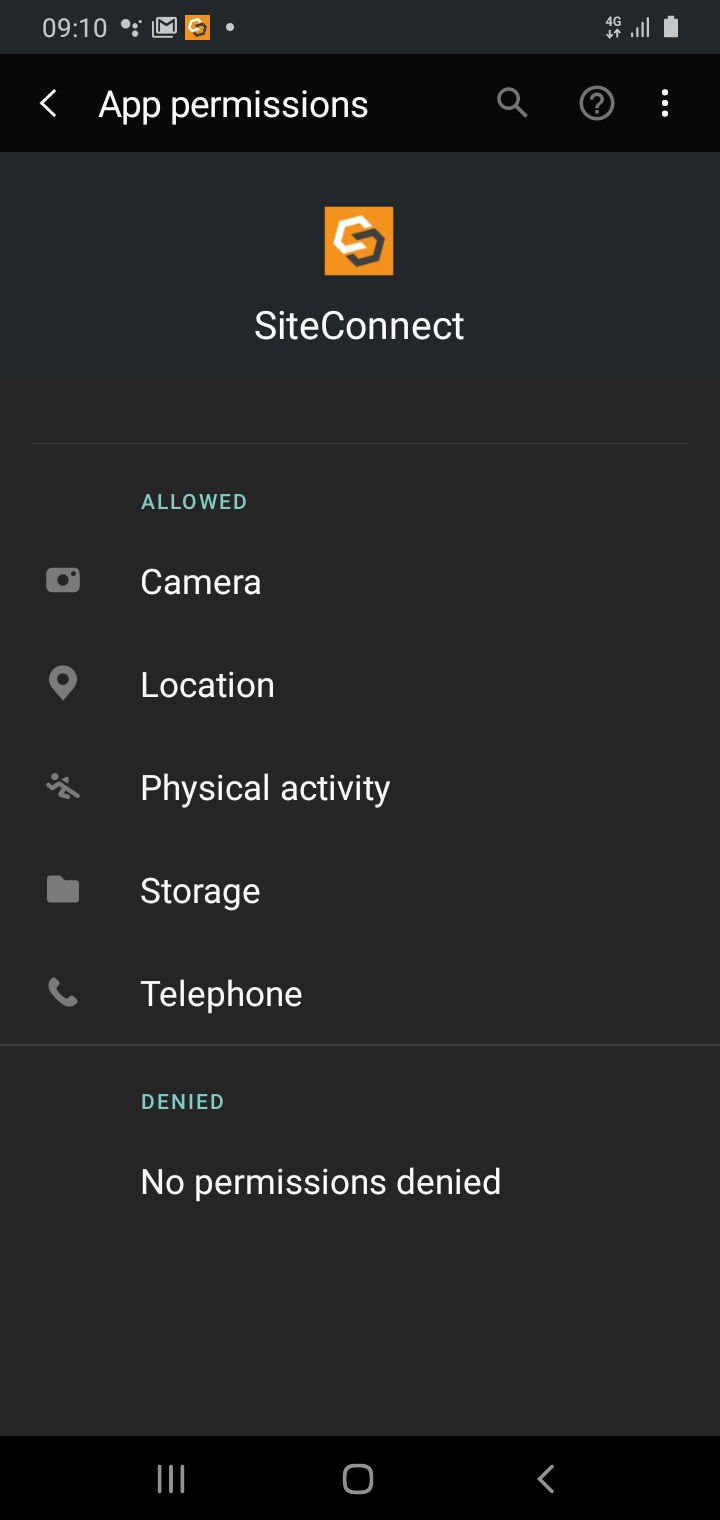Screen dimensions: 720x1520
Task: Open the help question mark icon
Action: 596,102
